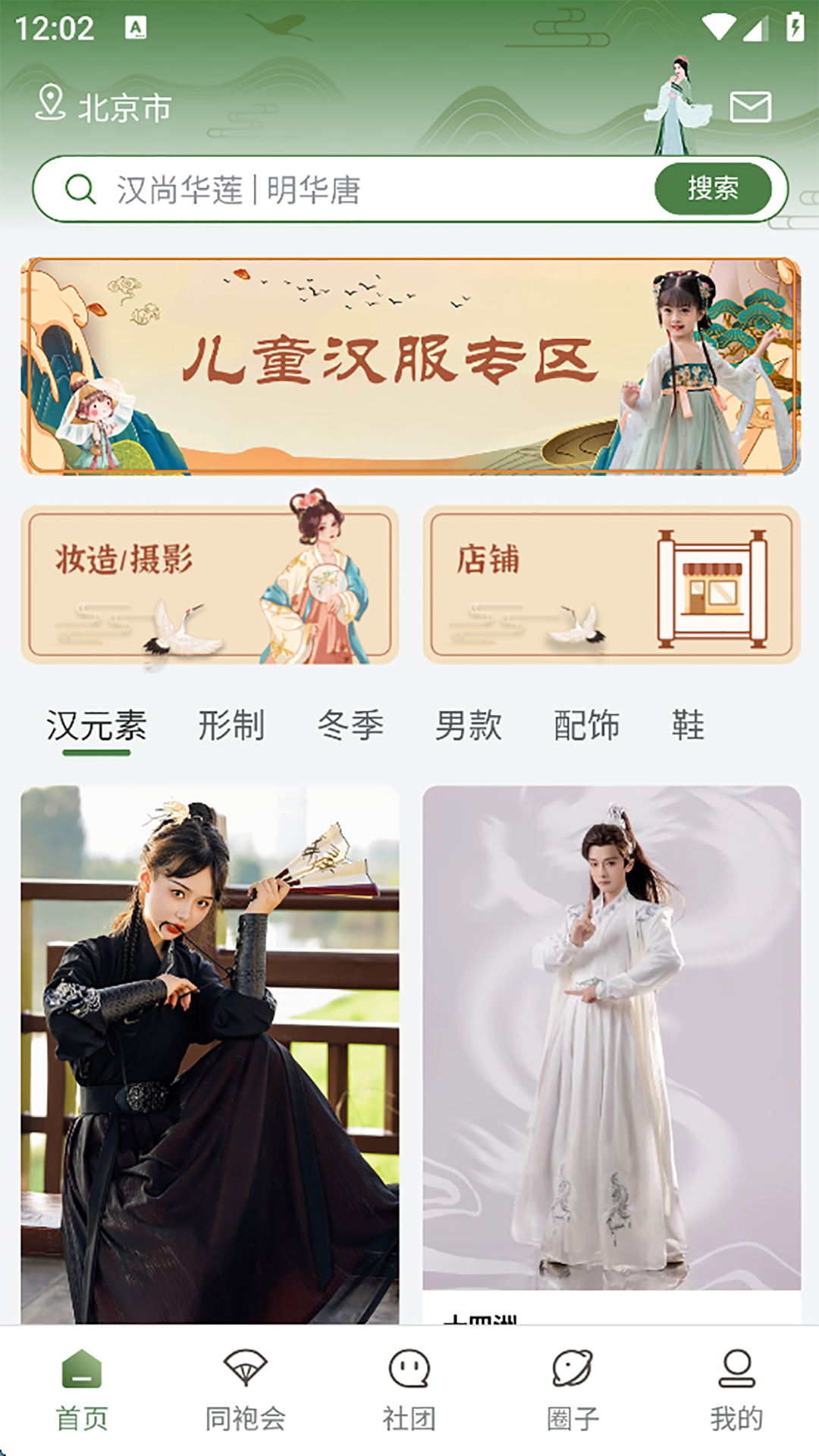
Task: Switch to the 配饰 tab
Action: [587, 726]
